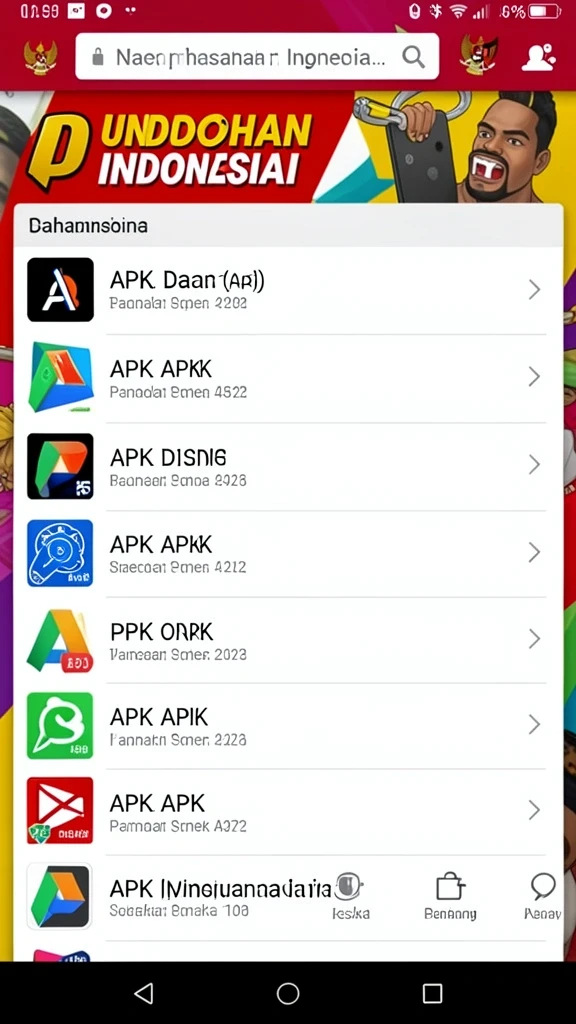Open the APK DISNI6 row
576x1024 pixels.
pyautogui.click(x=287, y=466)
